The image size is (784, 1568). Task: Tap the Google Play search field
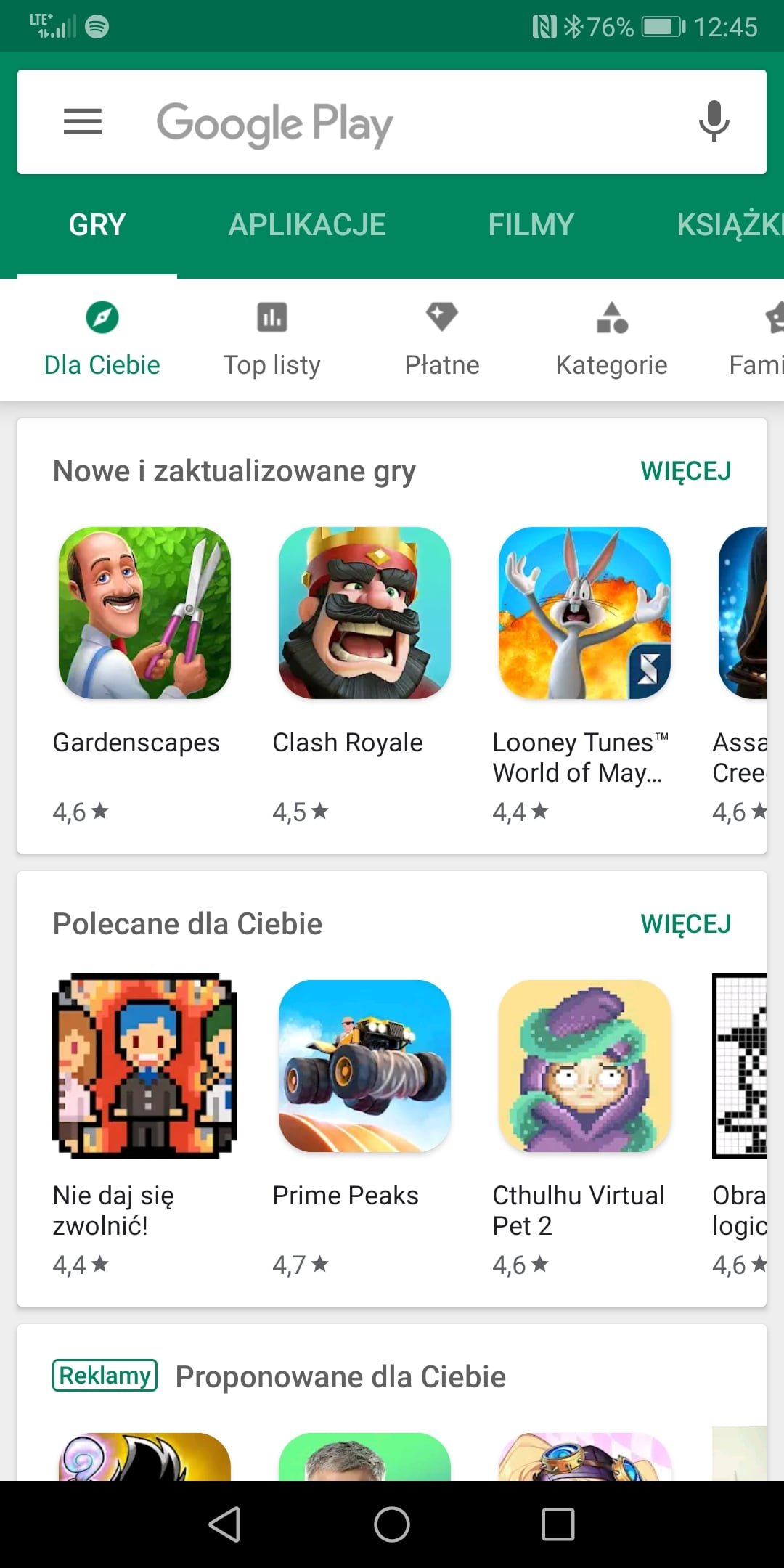click(x=392, y=122)
